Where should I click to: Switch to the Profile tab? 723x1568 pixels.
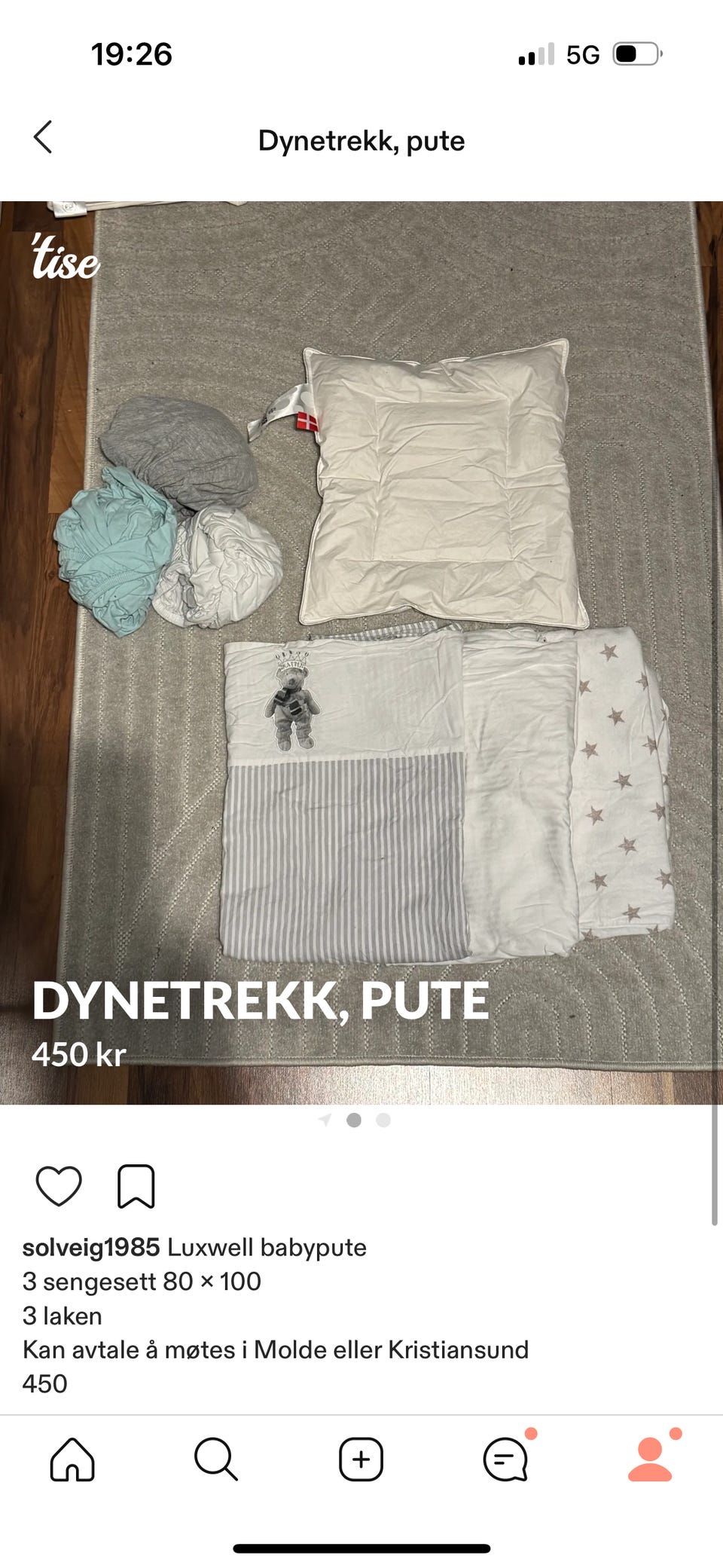[x=649, y=1459]
